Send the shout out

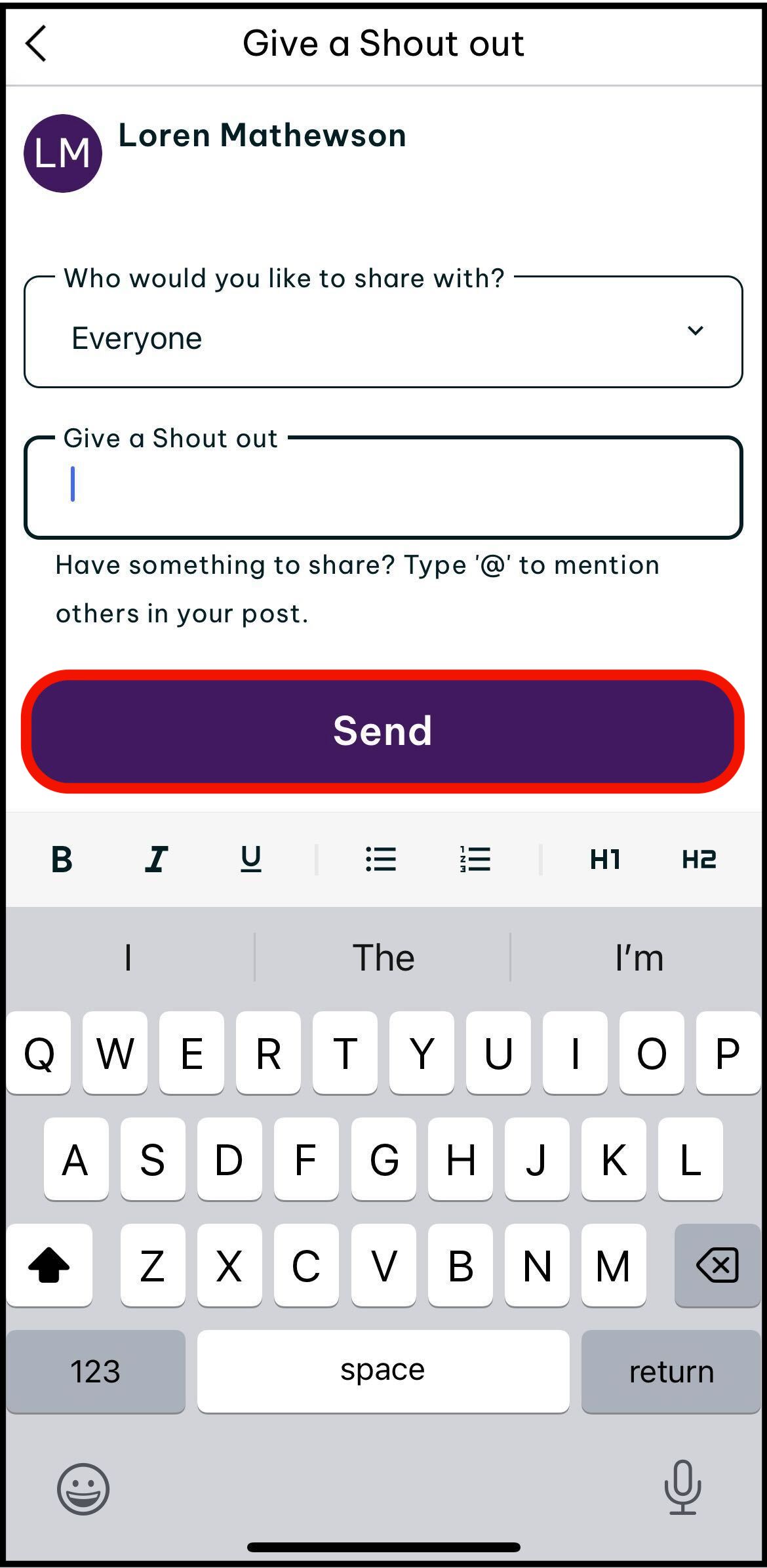click(383, 731)
